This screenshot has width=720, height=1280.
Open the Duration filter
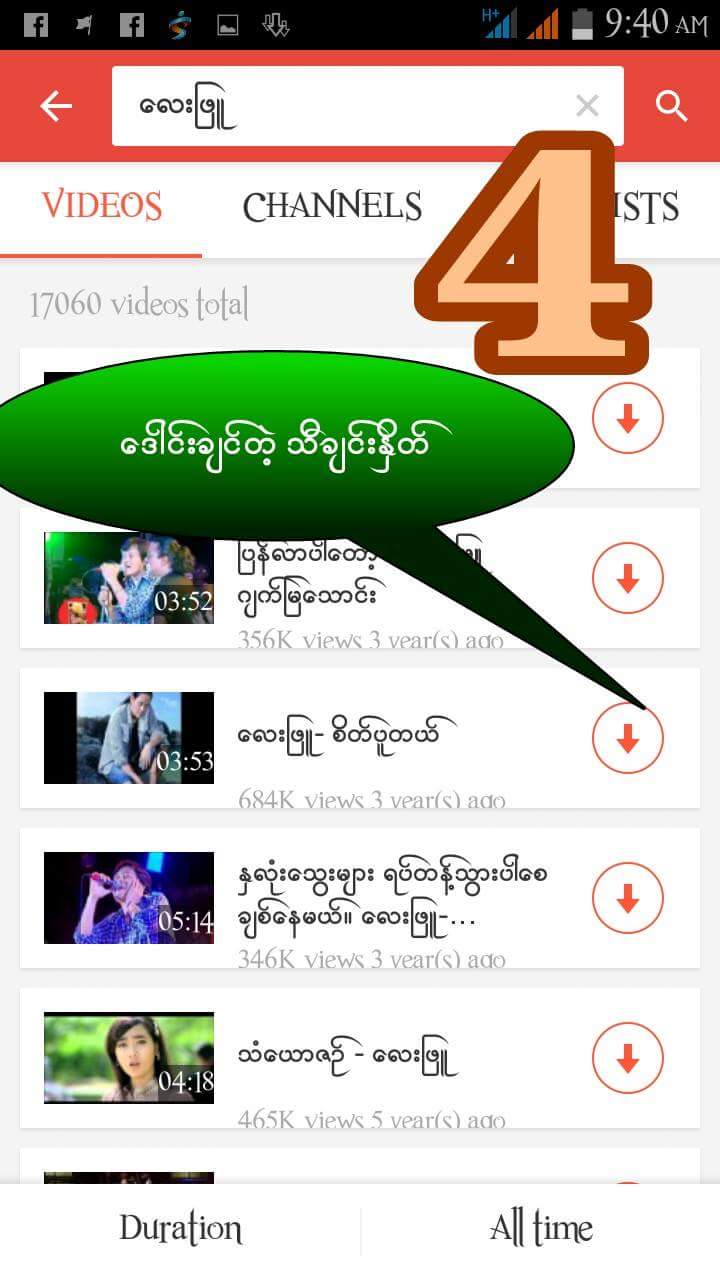(x=180, y=1228)
